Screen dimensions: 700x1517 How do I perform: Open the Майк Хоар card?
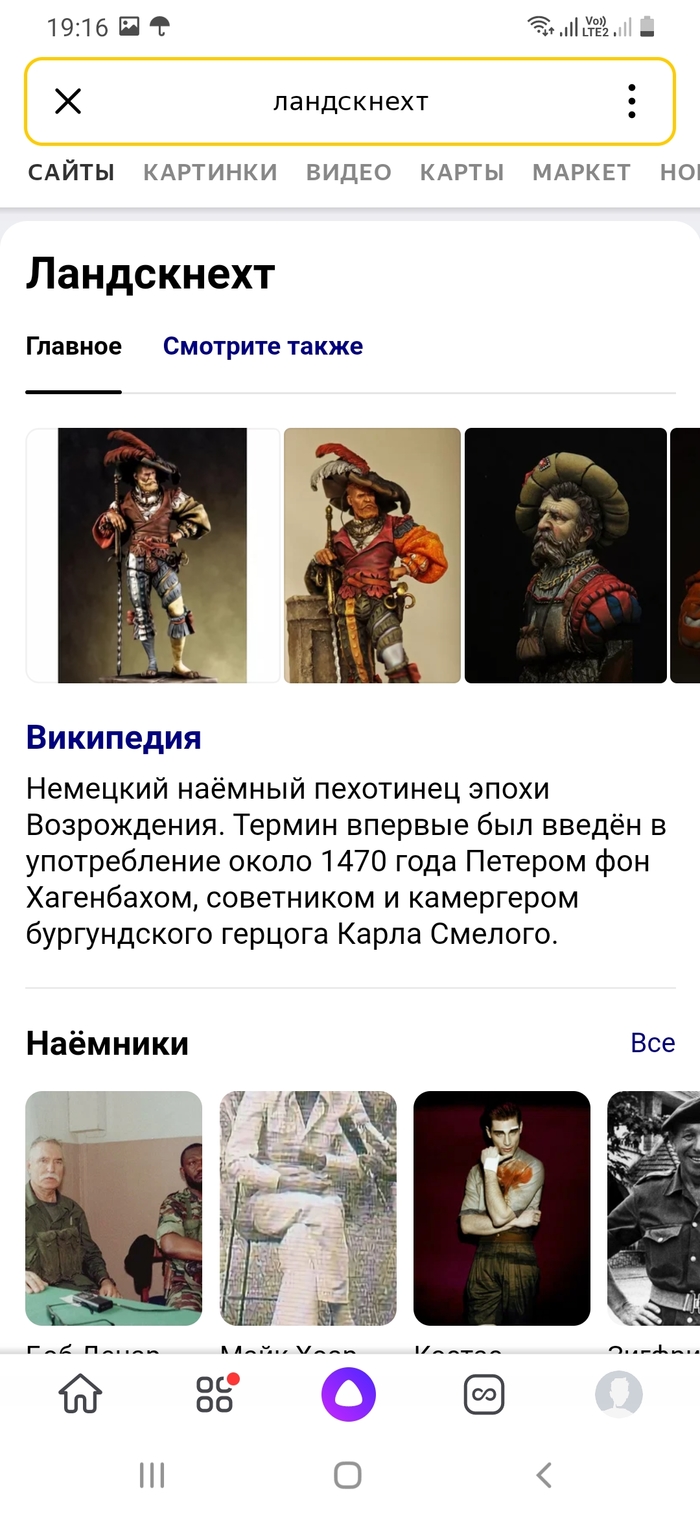point(307,1208)
